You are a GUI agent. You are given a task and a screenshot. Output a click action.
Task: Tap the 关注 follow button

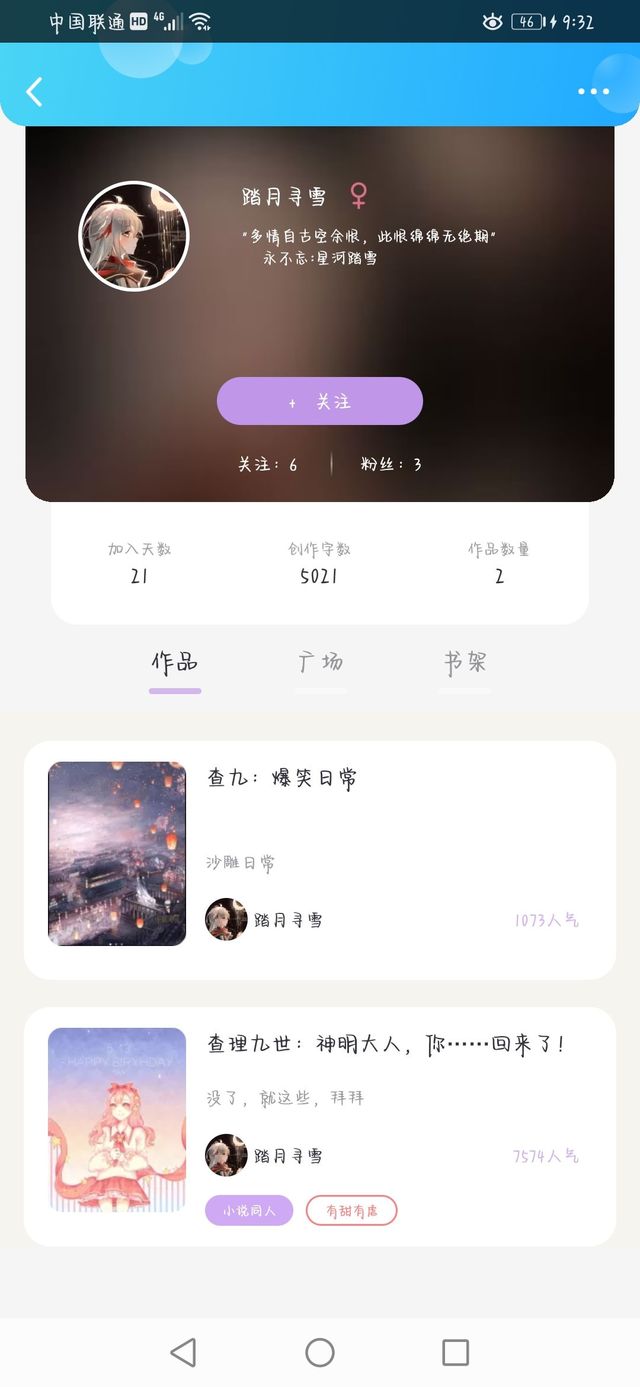pyautogui.click(x=320, y=401)
